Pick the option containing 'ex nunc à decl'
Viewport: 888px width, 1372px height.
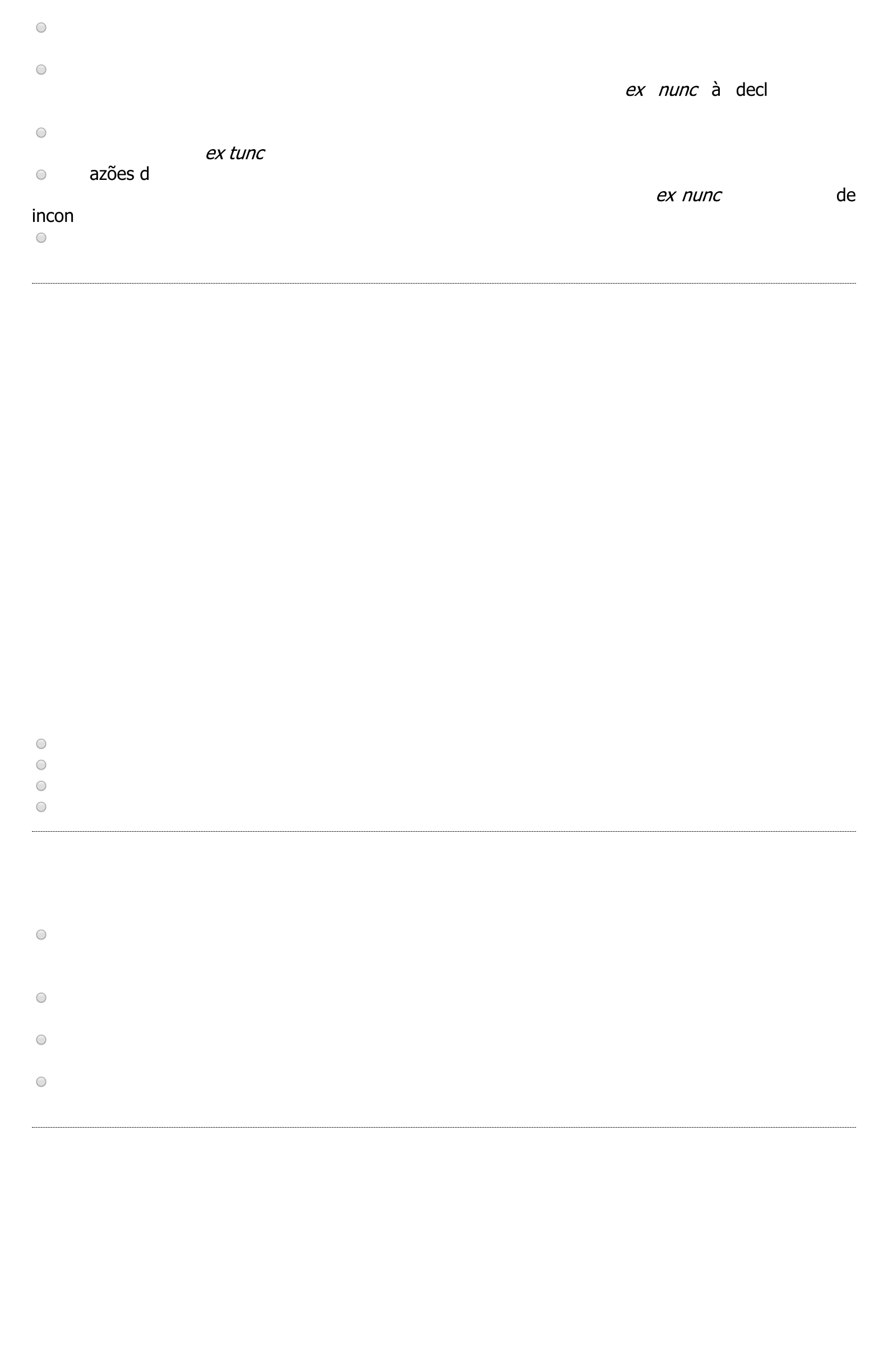41,69
